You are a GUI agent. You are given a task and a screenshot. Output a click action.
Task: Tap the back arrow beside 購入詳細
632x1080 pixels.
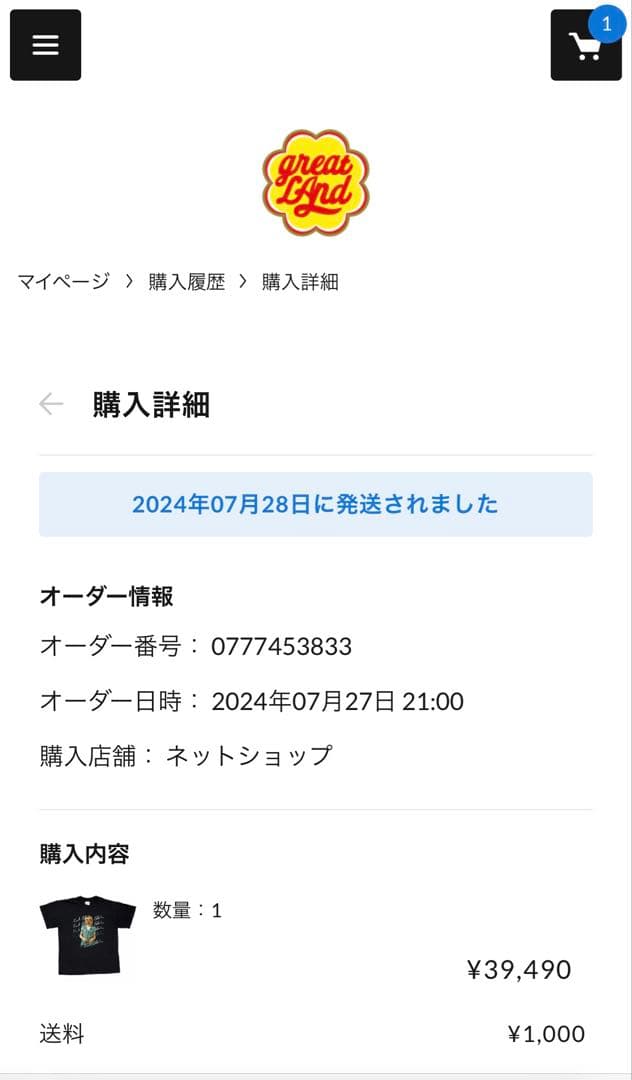coord(51,404)
